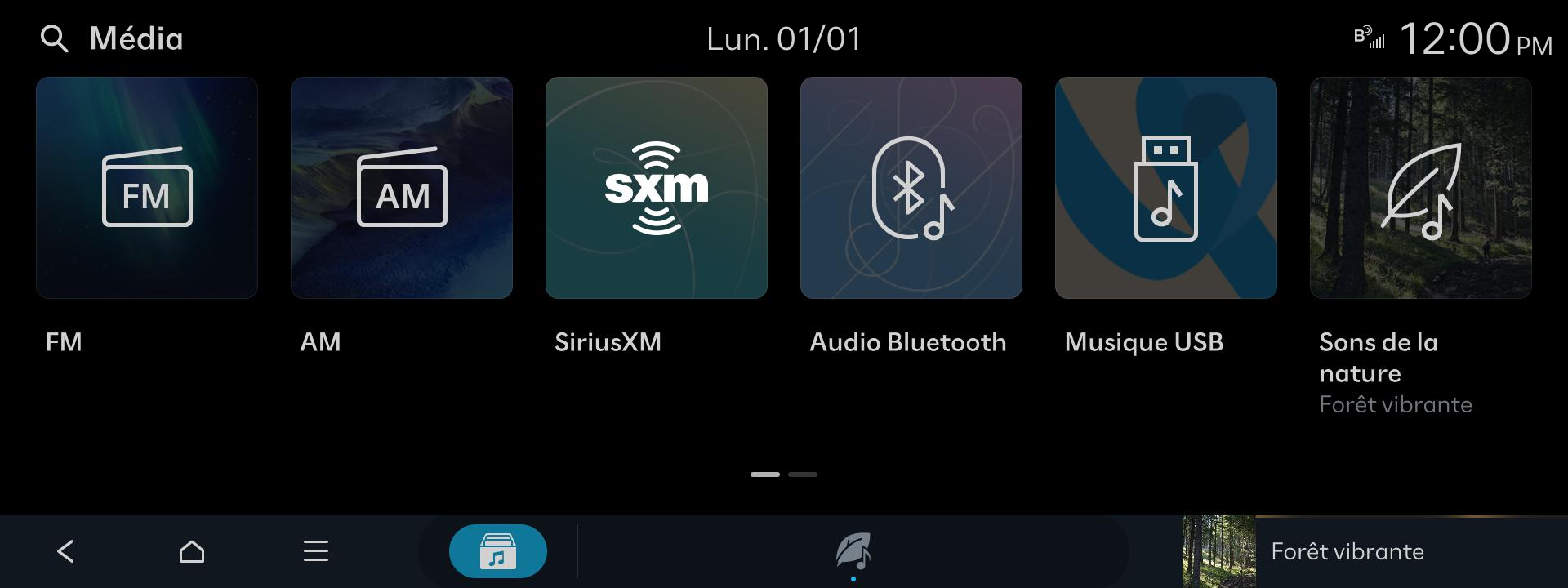Launch SiriusXM source

pyautogui.click(x=657, y=188)
